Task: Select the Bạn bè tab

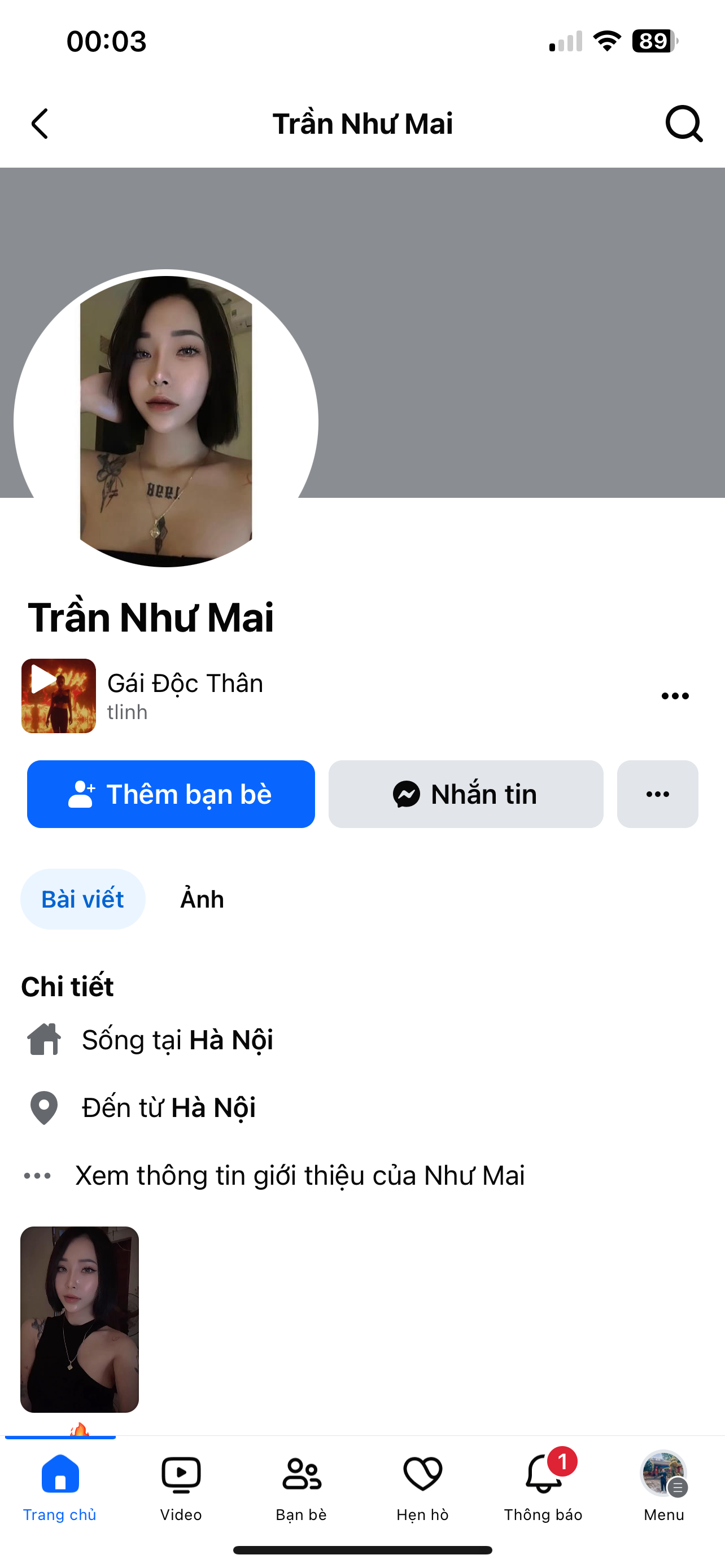Action: click(x=302, y=1485)
